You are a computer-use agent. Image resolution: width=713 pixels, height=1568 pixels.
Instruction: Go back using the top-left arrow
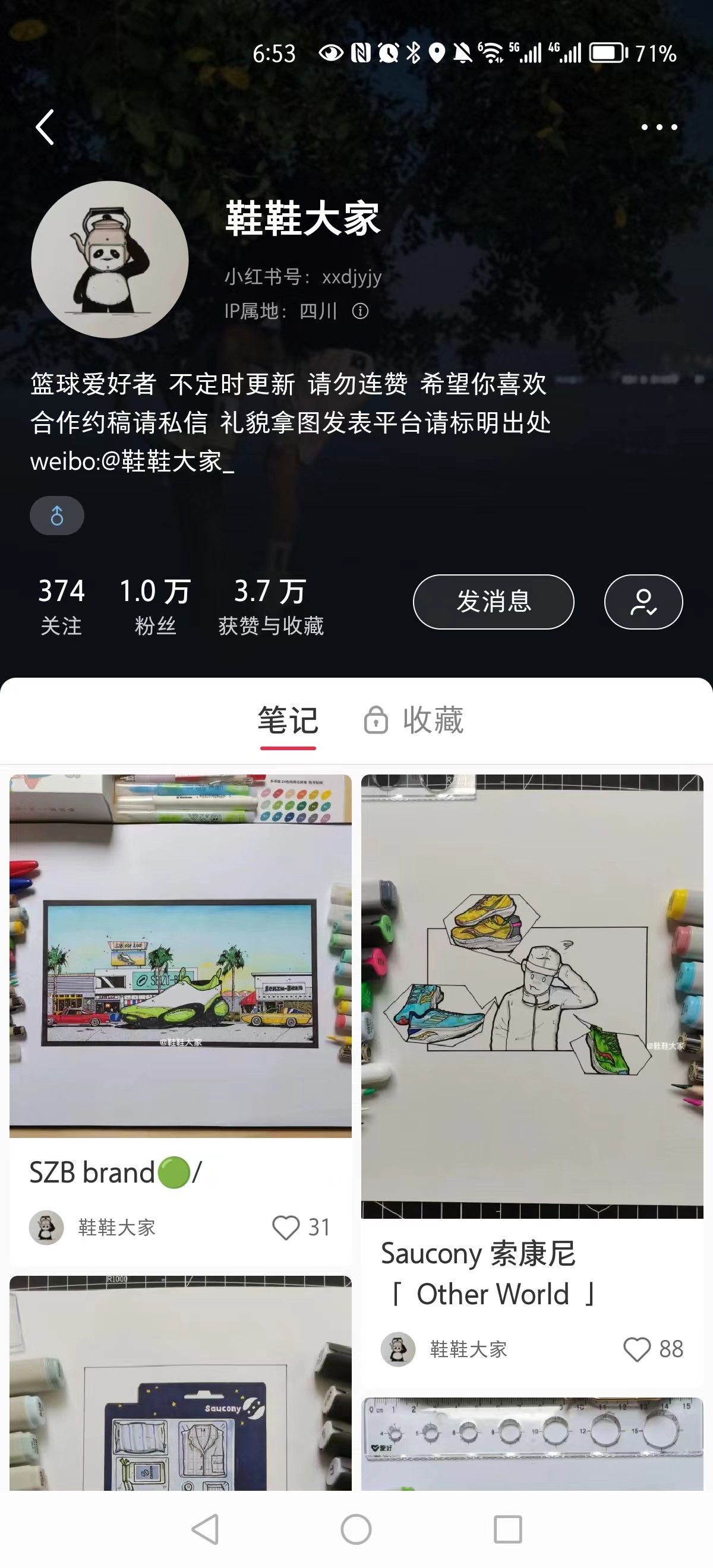pos(45,127)
